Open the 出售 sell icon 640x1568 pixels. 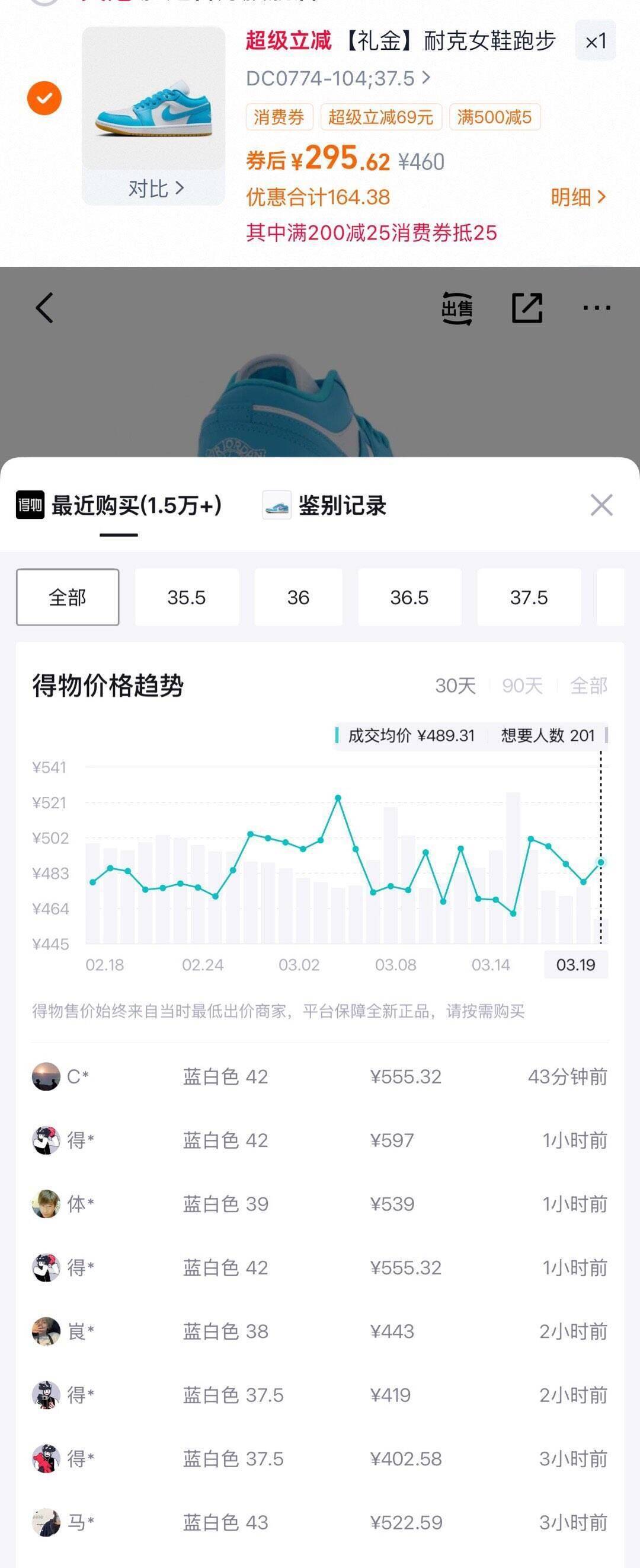pos(457,308)
